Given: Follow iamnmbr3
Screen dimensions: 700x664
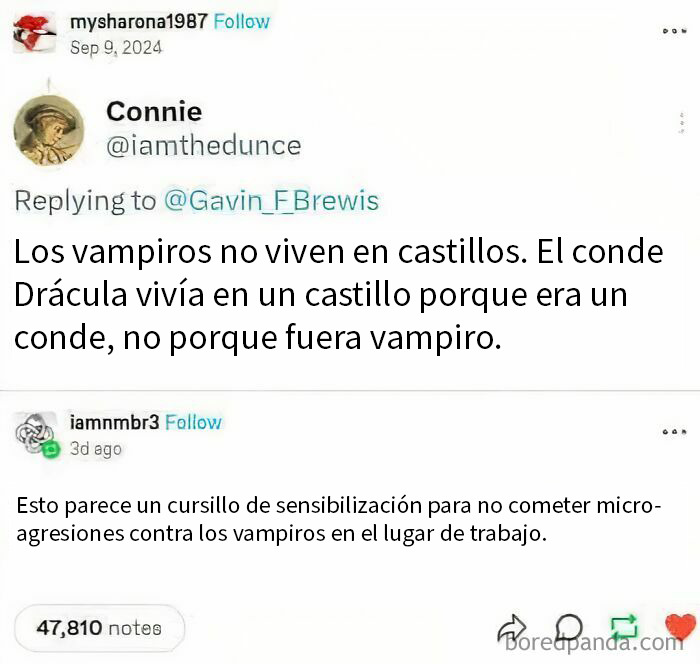Looking at the screenshot, I should (193, 422).
